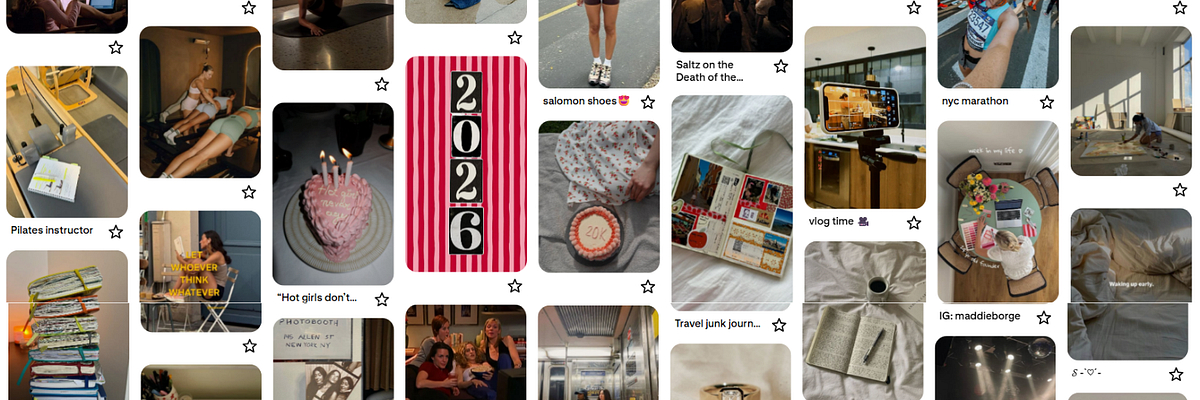This screenshot has width=1200, height=400.
Task: Star the Saltz on the Death pin
Action: point(780,67)
